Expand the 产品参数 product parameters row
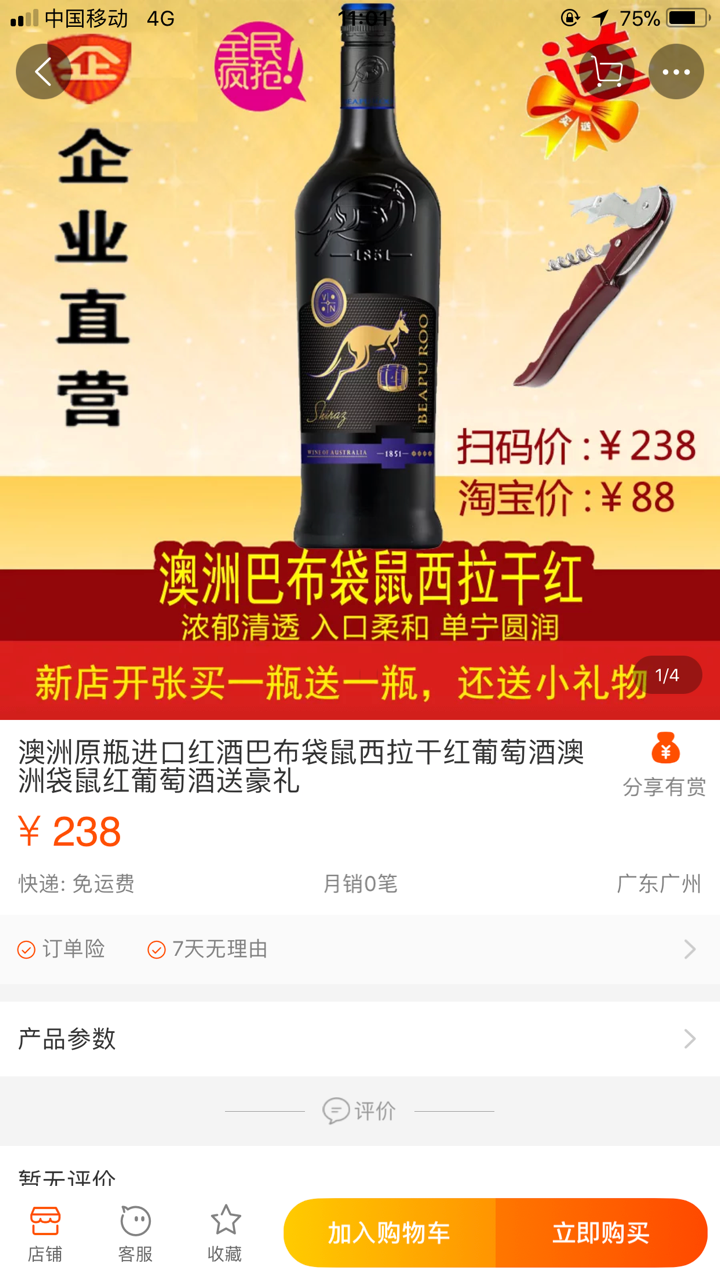Screen dimensions: 720x1280 360,1038
